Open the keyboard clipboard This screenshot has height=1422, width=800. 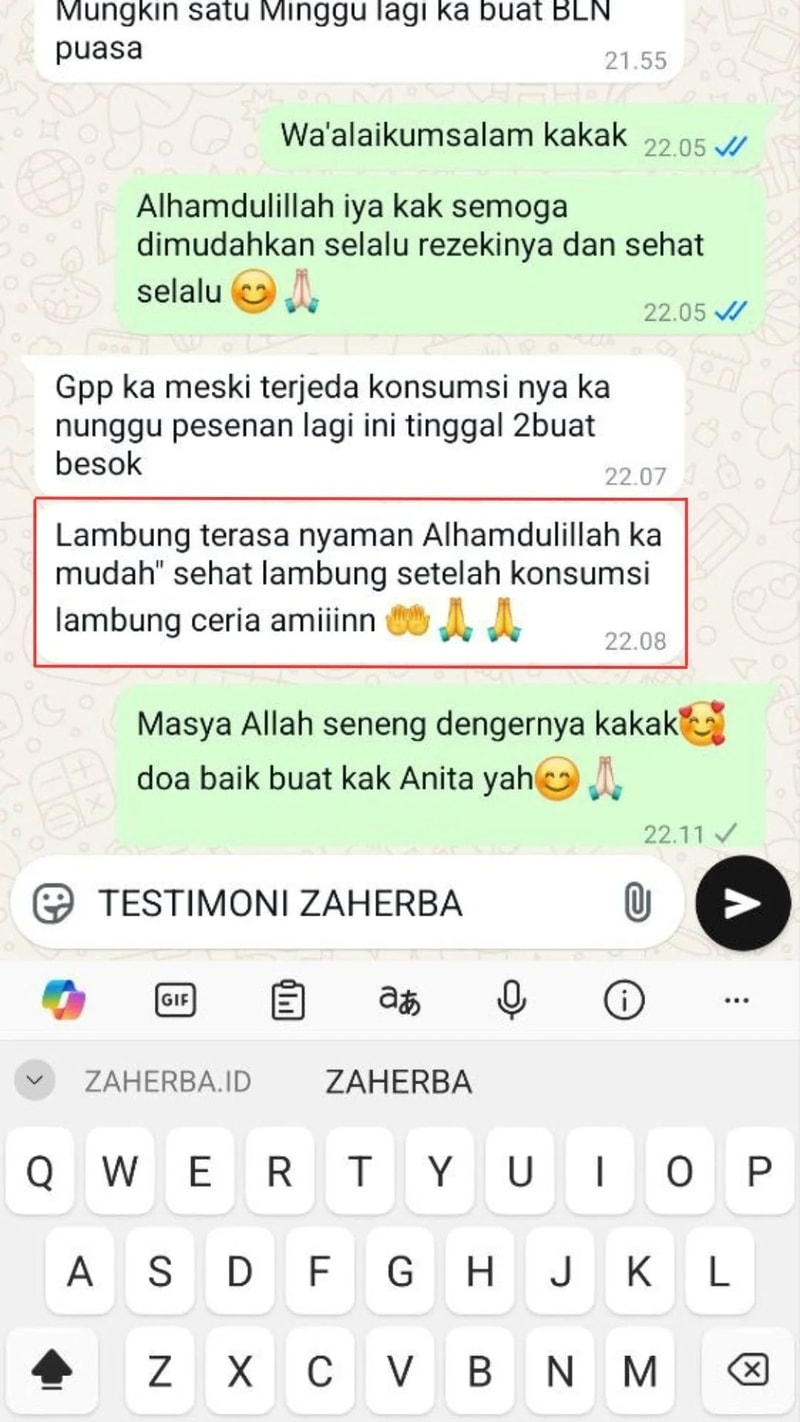tap(288, 999)
